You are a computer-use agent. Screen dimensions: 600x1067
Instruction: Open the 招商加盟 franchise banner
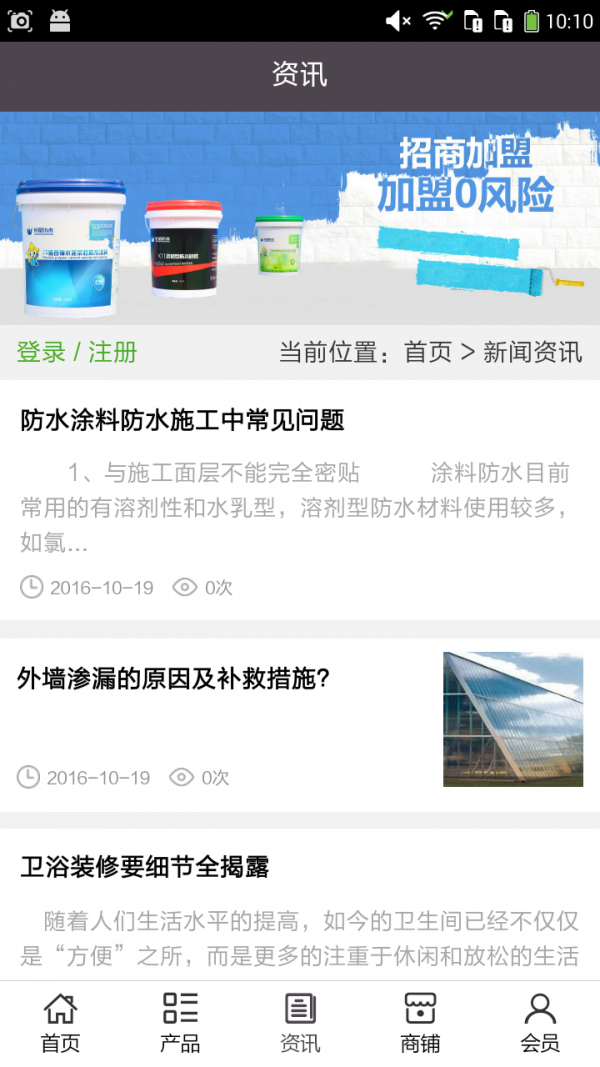pyautogui.click(x=300, y=217)
